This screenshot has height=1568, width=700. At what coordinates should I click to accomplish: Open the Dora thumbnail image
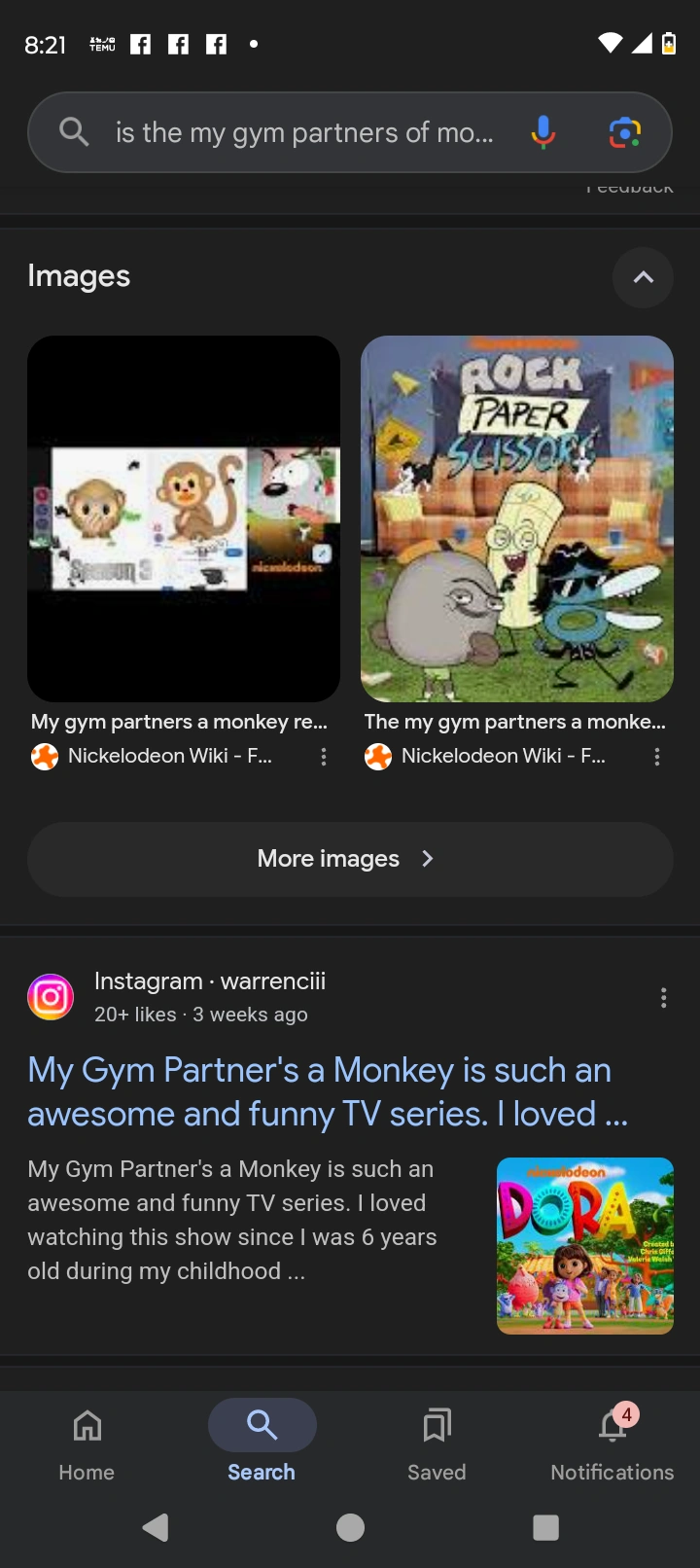tap(584, 1245)
